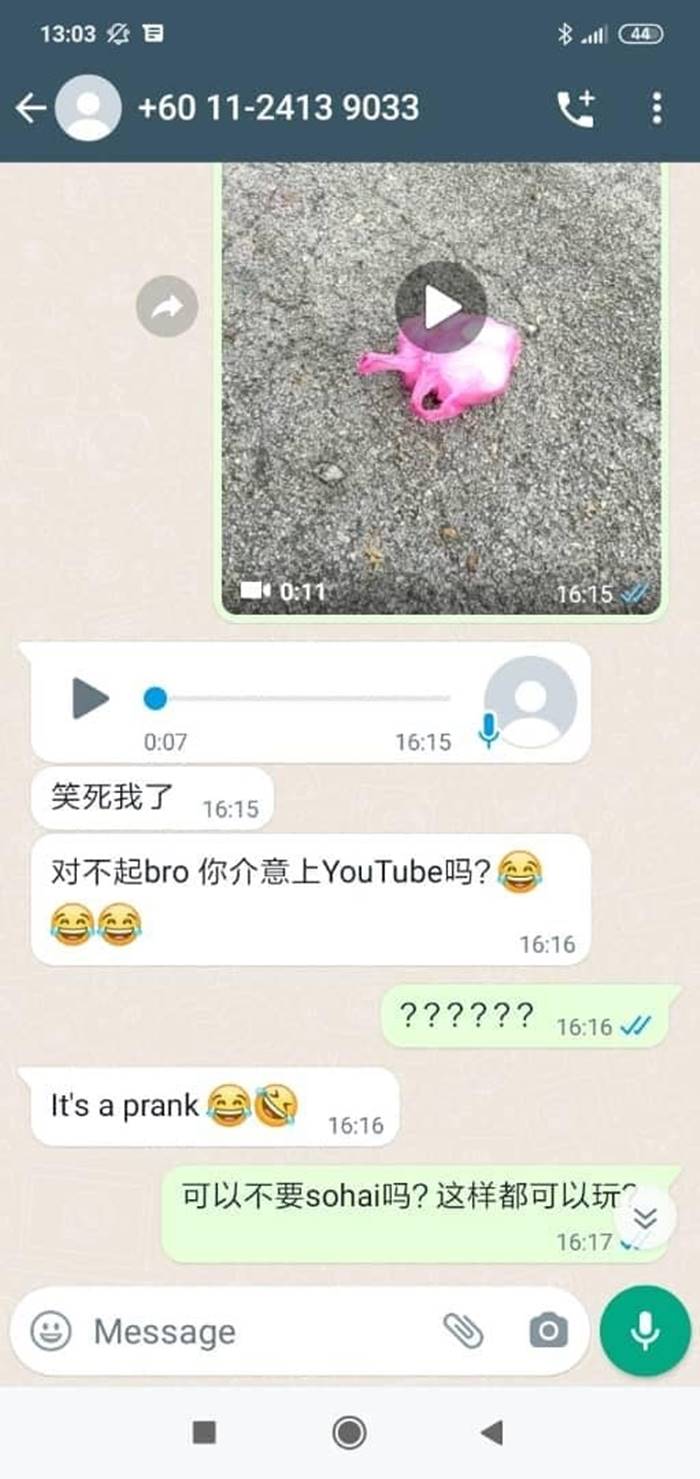Start a call with this contact

[575, 108]
